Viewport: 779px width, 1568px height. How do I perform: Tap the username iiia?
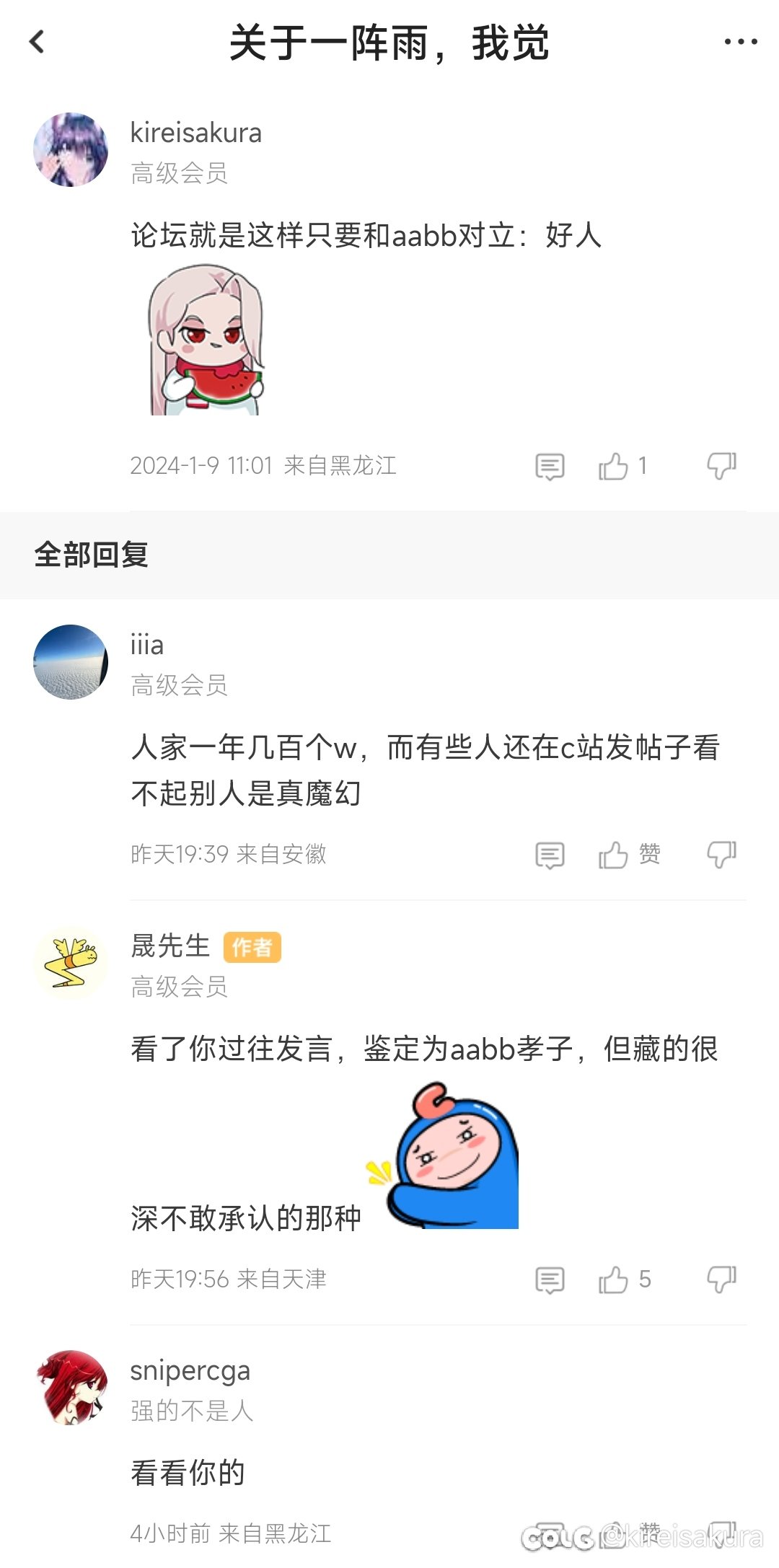[x=146, y=645]
